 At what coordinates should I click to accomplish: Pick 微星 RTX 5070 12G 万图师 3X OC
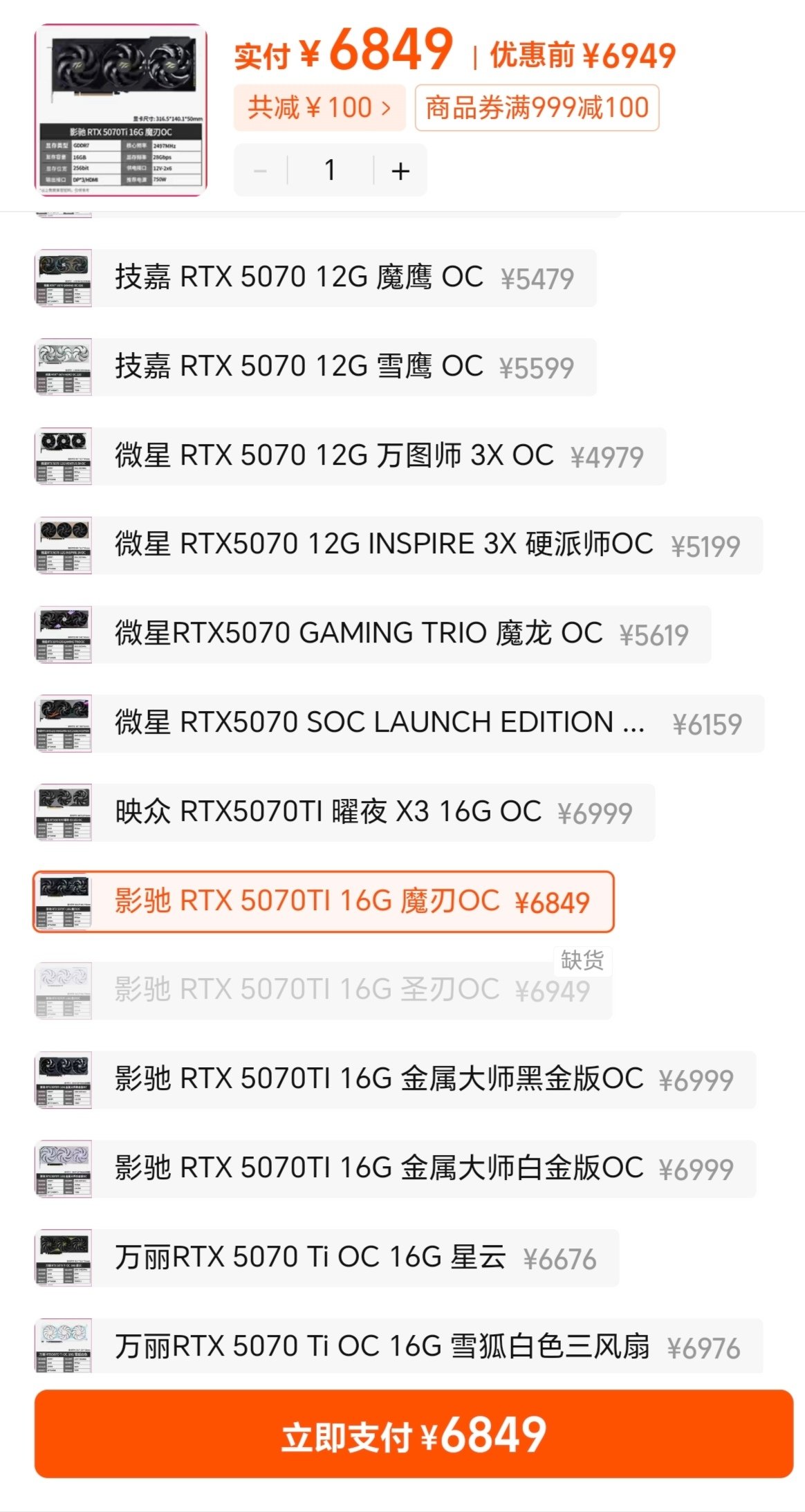point(350,457)
